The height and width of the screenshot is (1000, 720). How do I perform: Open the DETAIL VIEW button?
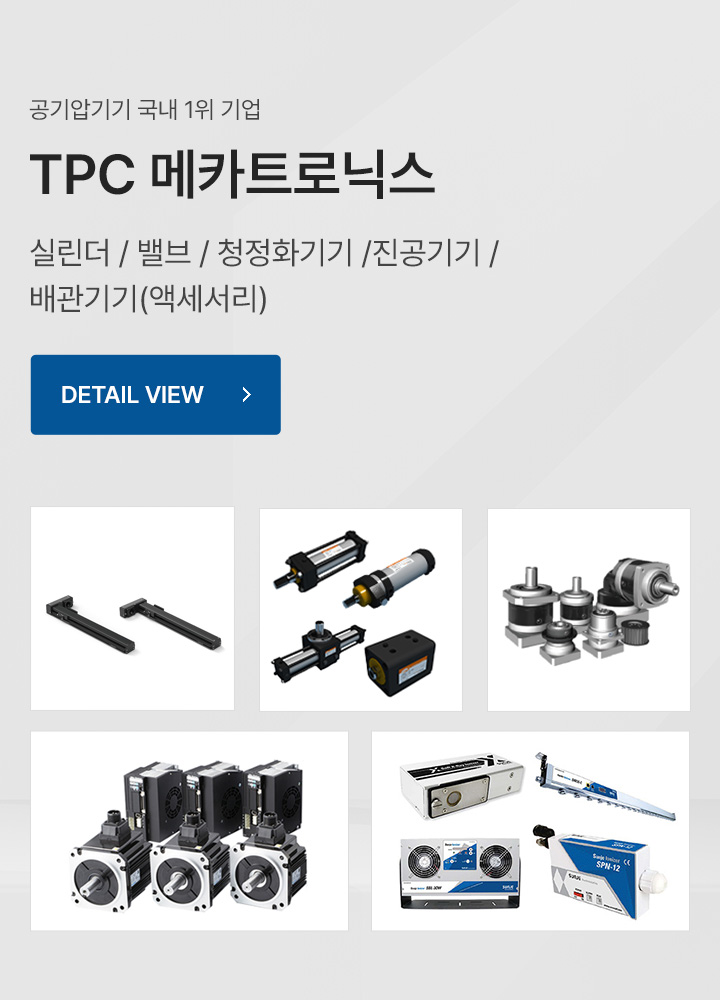coord(155,395)
